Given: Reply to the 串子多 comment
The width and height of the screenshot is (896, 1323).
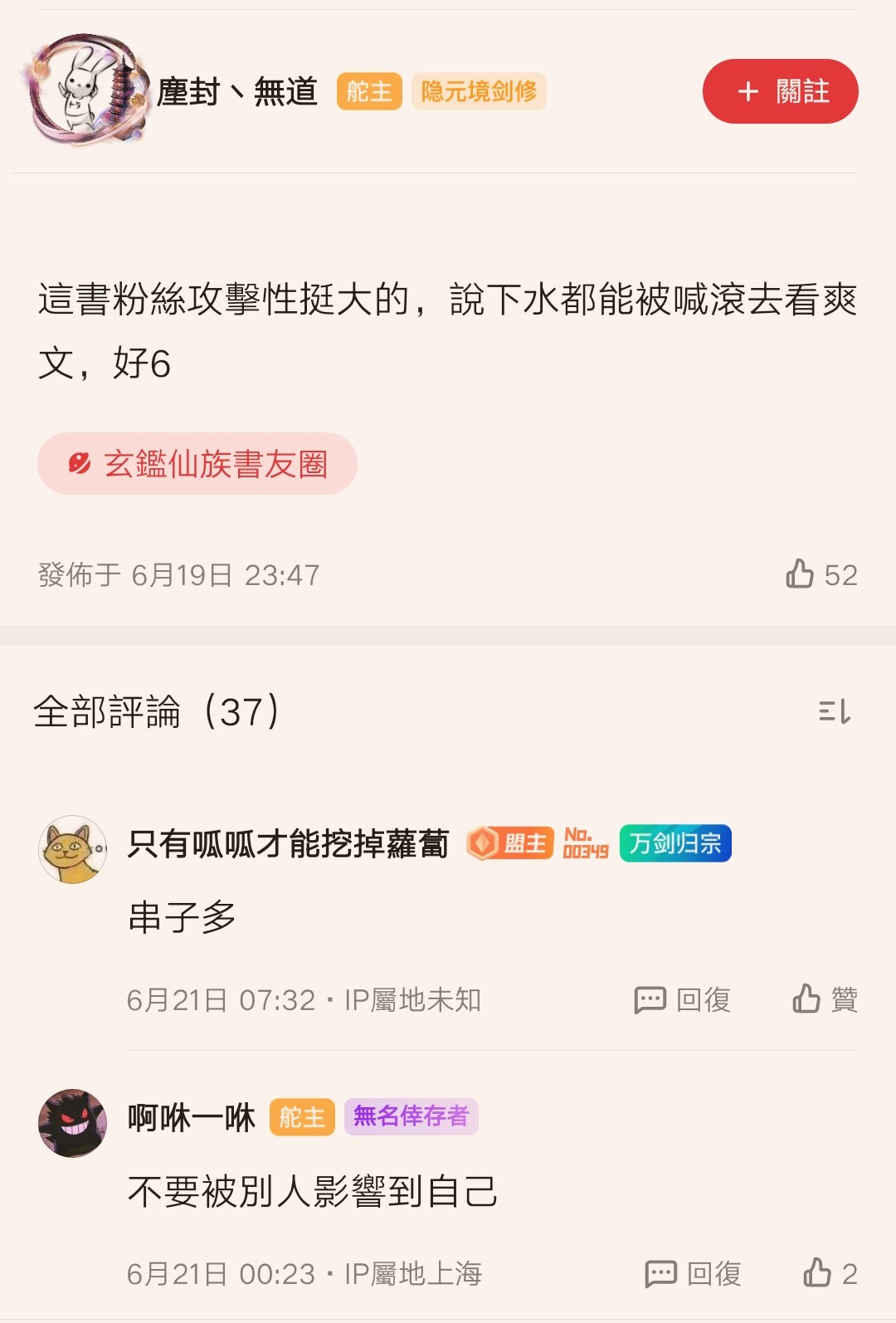Looking at the screenshot, I should pyautogui.click(x=682, y=999).
